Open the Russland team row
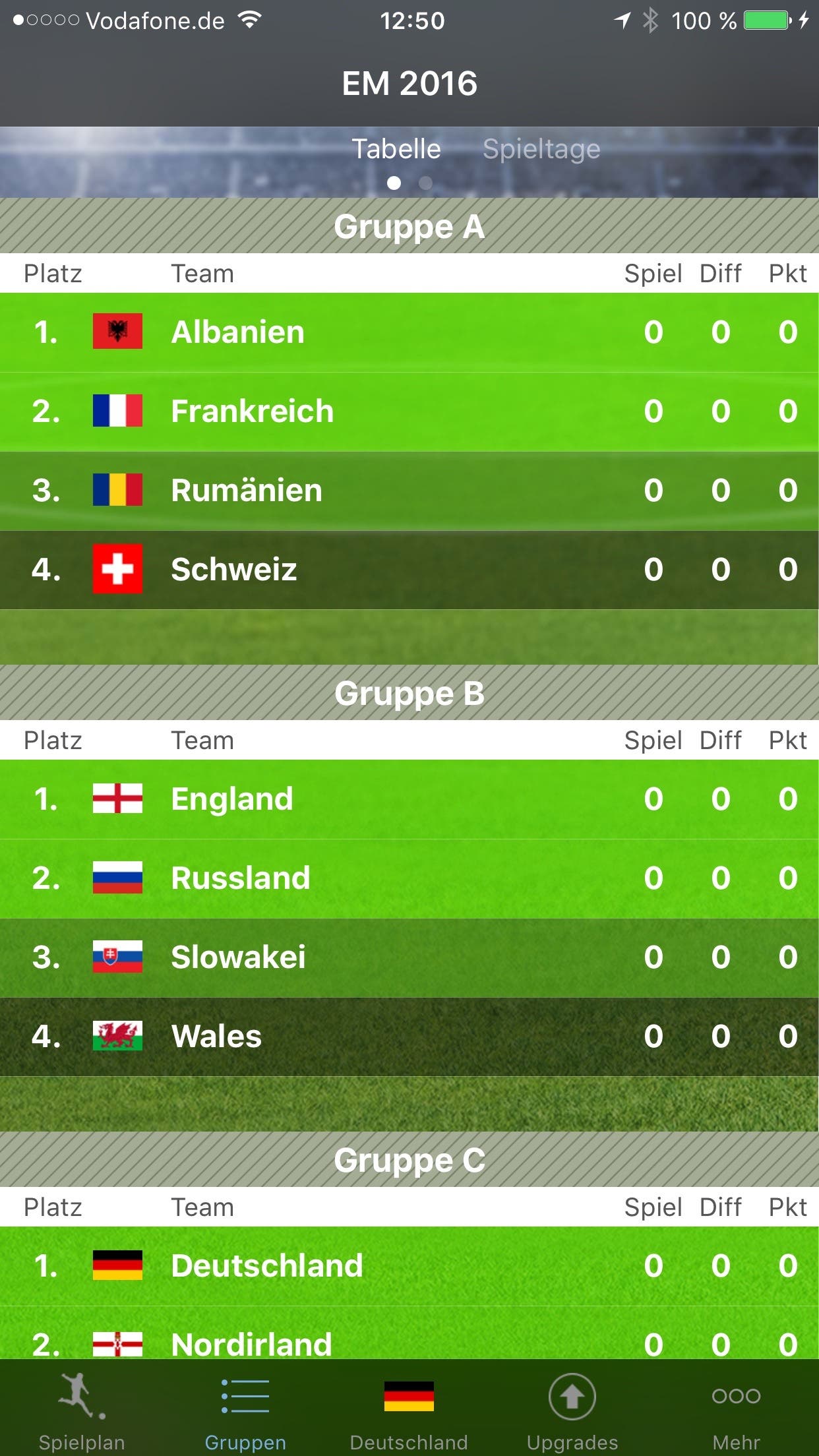 [x=409, y=878]
